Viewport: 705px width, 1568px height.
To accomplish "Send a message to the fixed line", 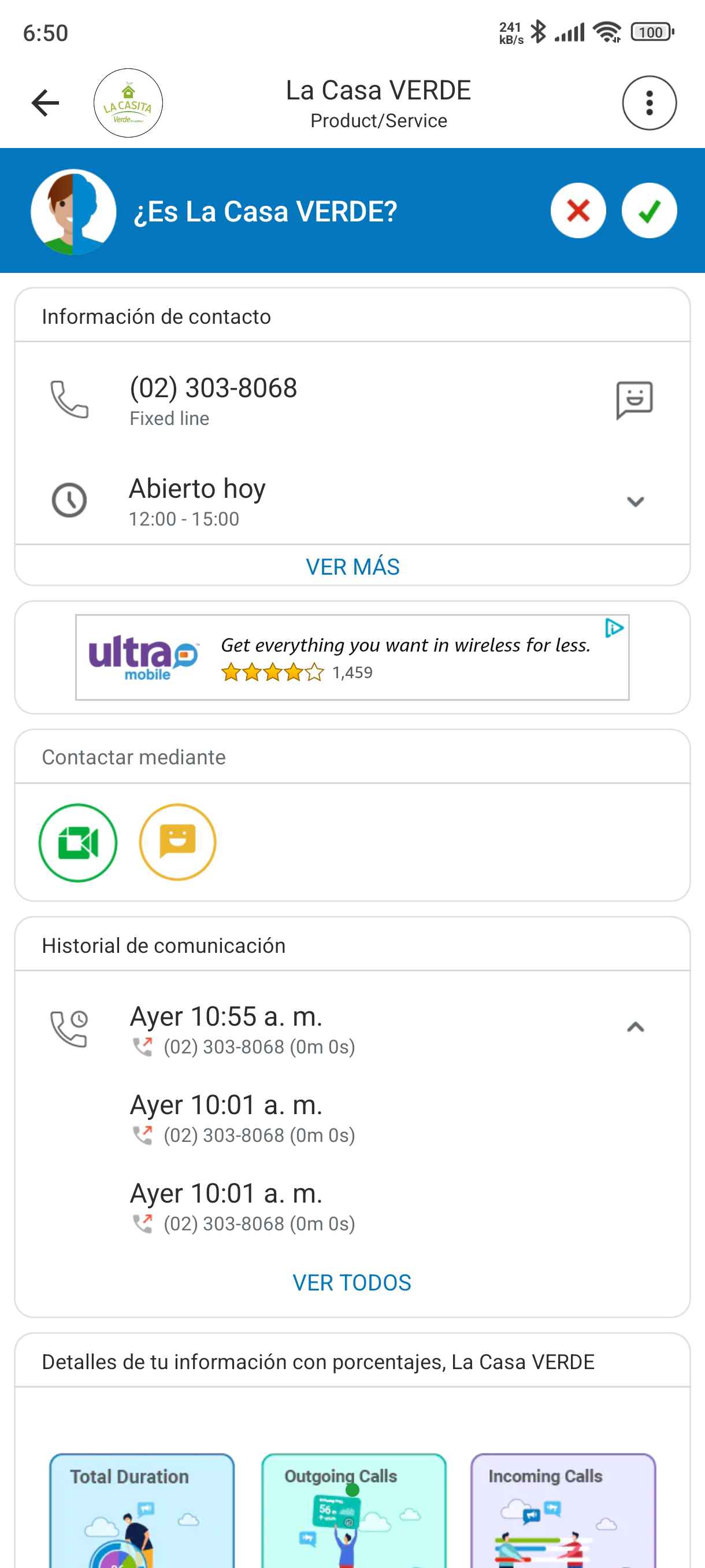I will (634, 400).
